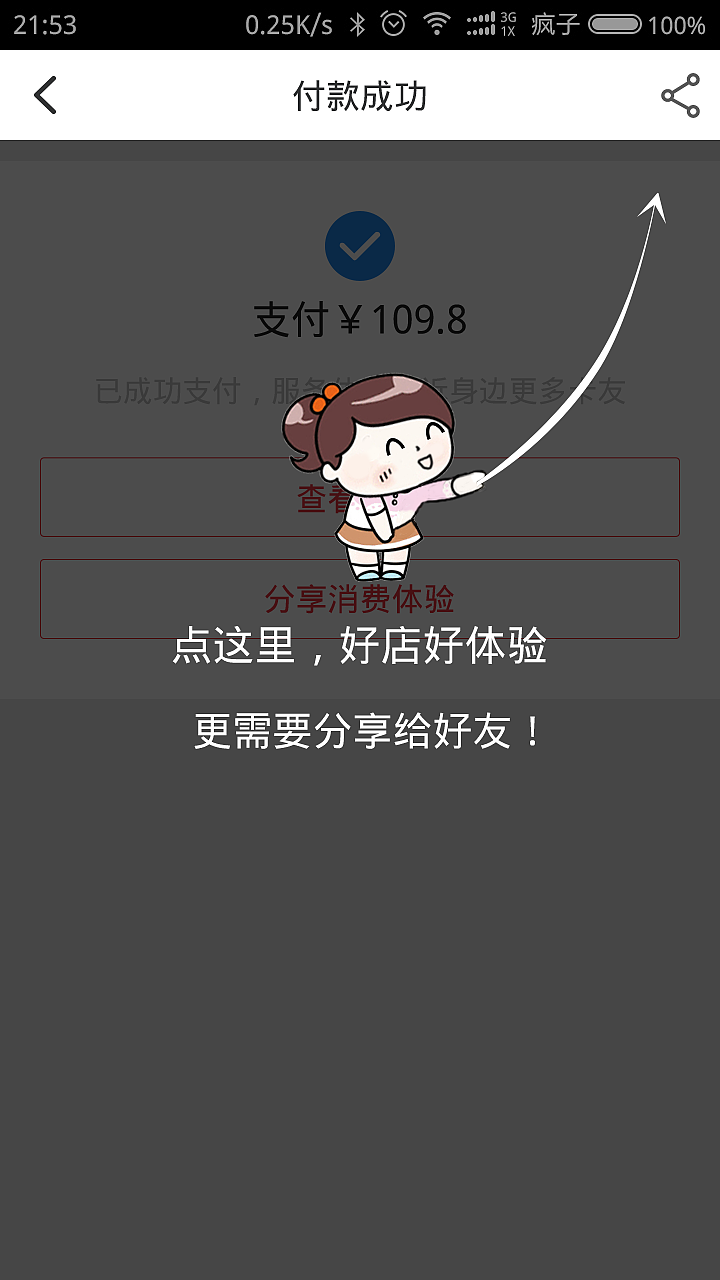720x1280 pixels.
Task: Tap the blue checkmark payment success icon
Action: (x=360, y=246)
